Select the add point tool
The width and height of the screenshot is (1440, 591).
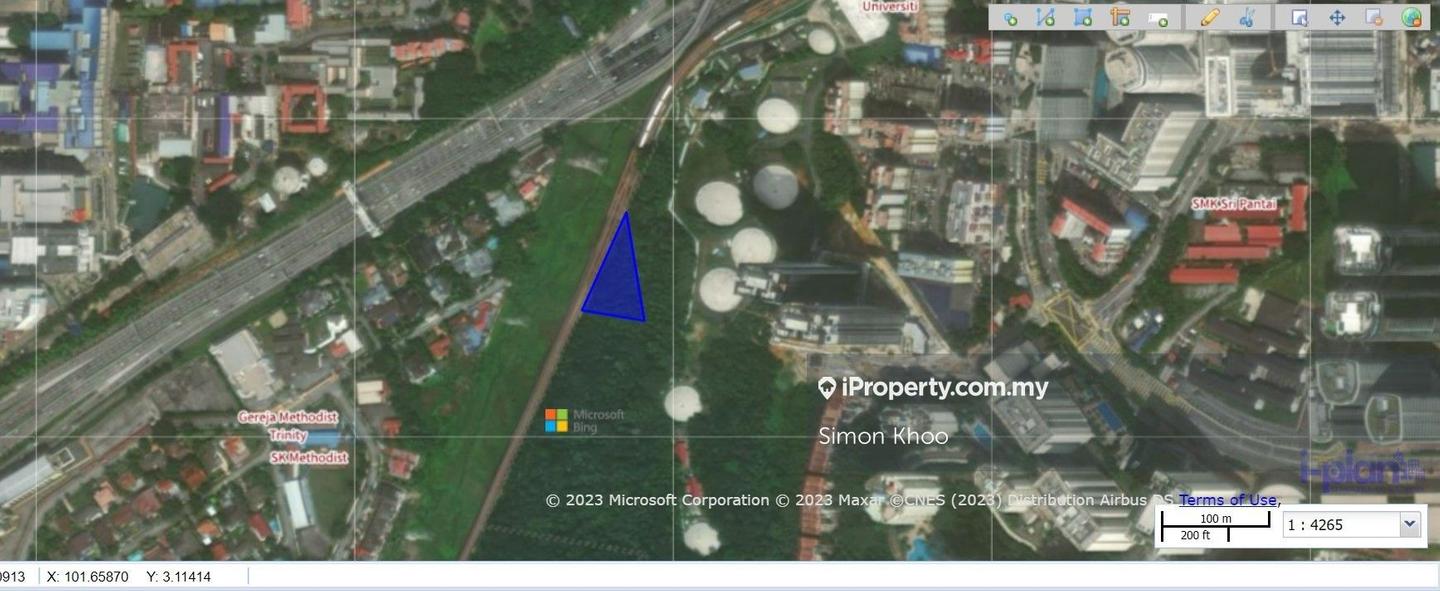tap(1010, 18)
